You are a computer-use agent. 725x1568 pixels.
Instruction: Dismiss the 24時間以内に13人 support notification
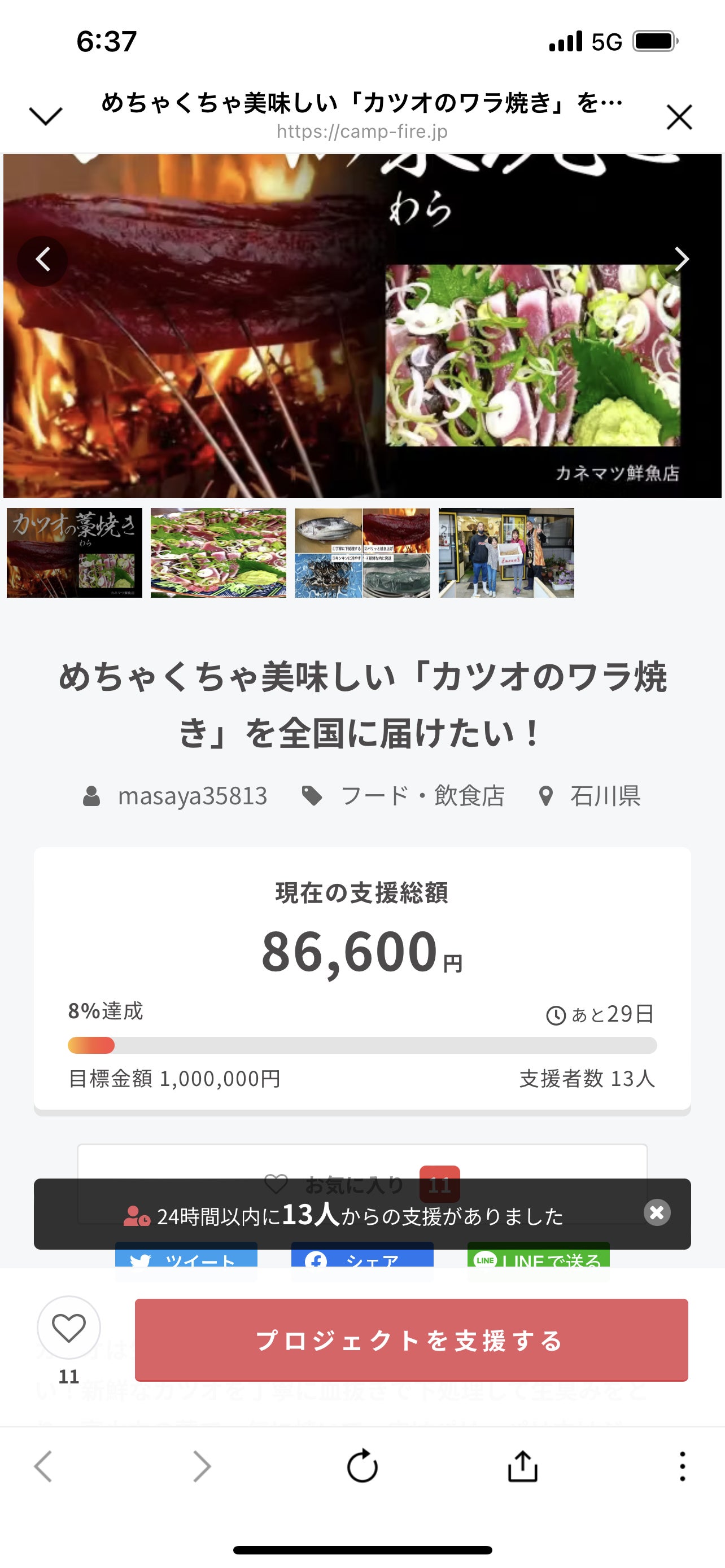tap(657, 1212)
